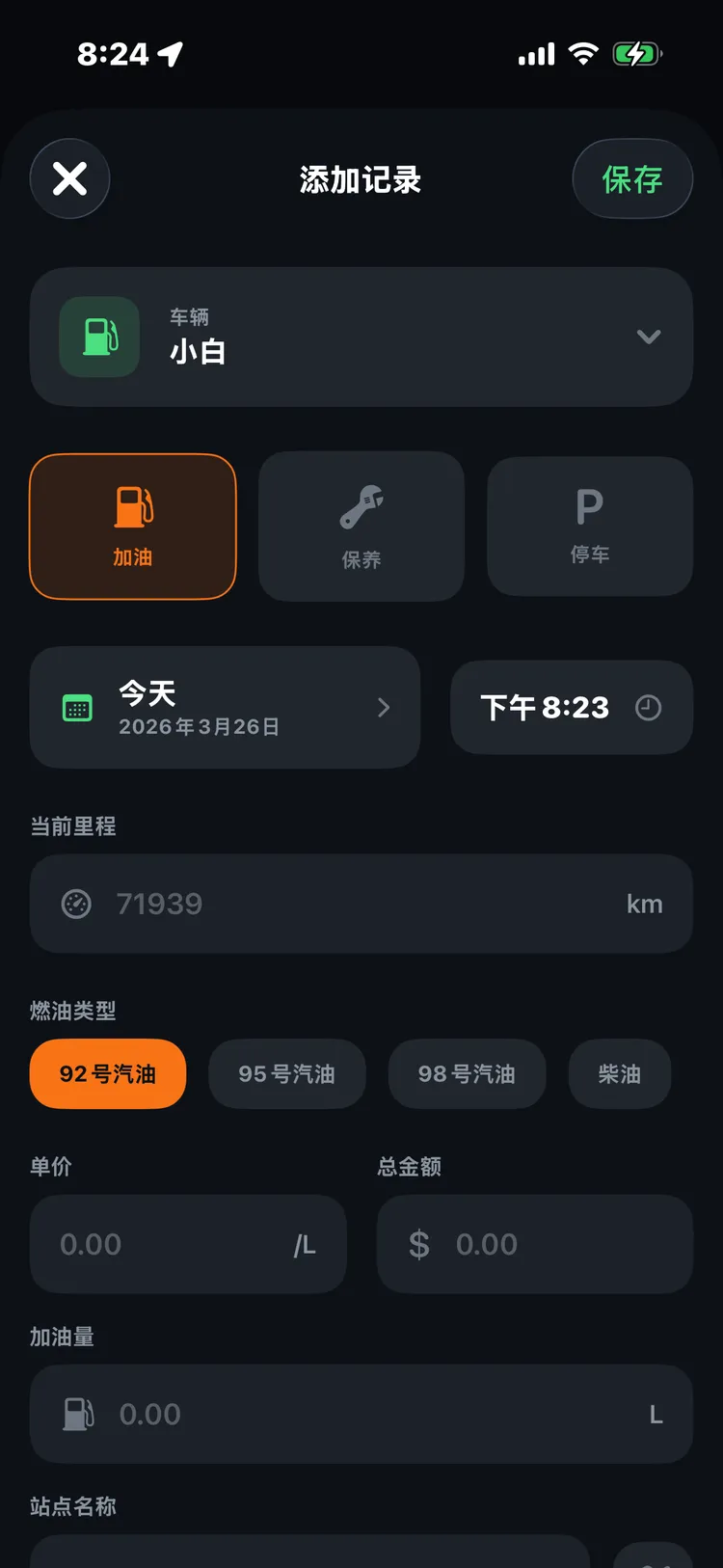The image size is (723, 1568).
Task: Switch to the 停车 record tab
Action: pos(589,526)
